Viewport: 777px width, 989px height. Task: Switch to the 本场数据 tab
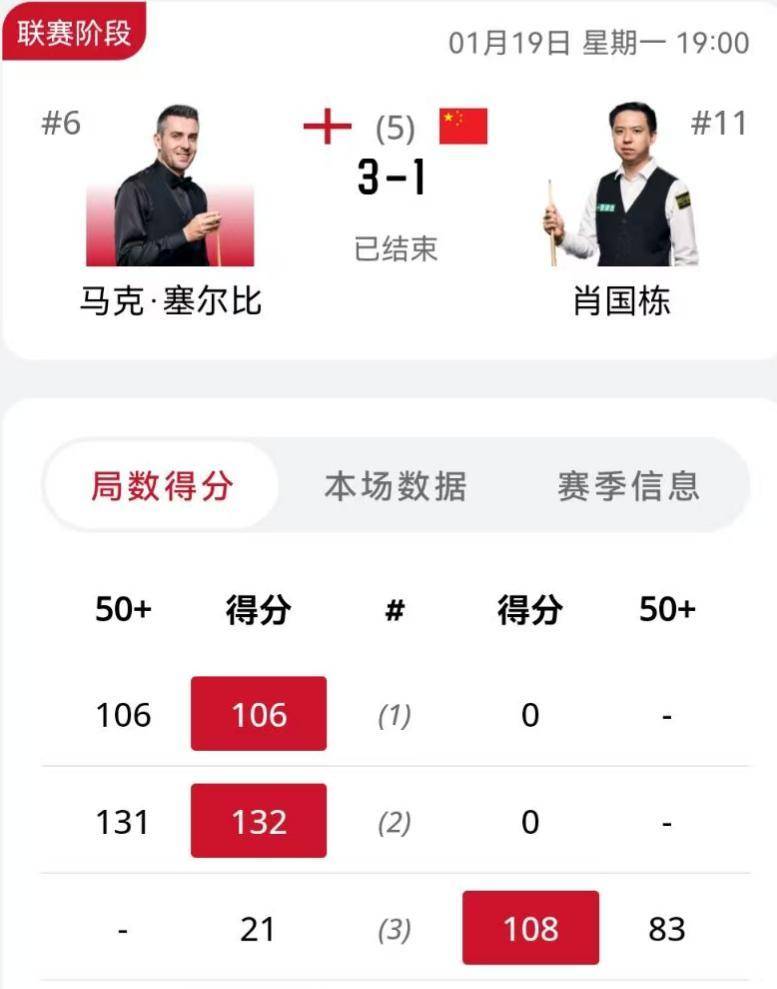395,486
